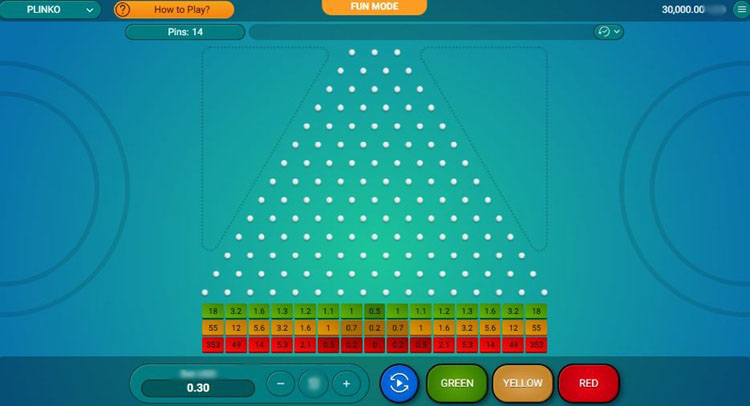This screenshot has height=406, width=750.
Task: Drop a ball with YELLOW
Action: point(523,384)
